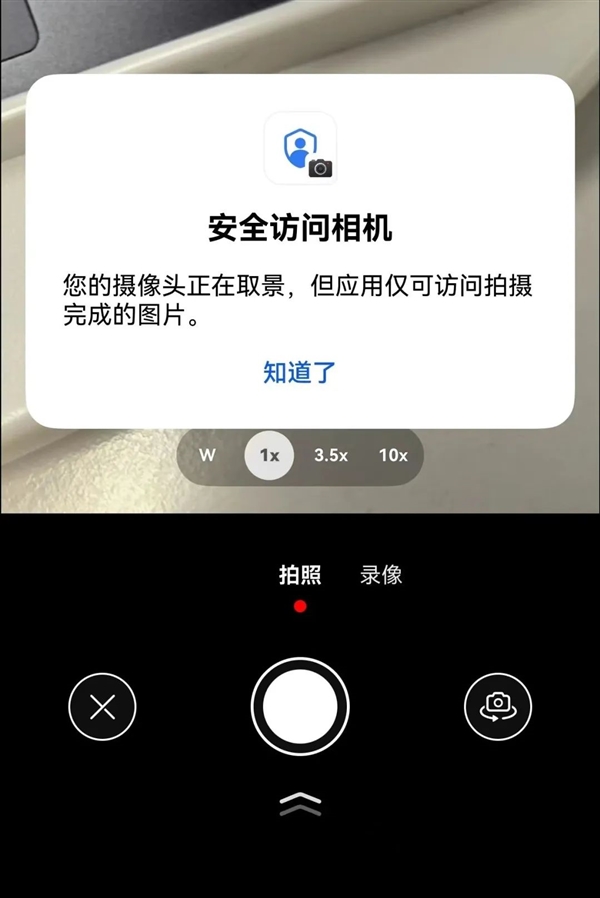This screenshot has height=898, width=600.
Task: Flip between front and rear camera
Action: click(x=498, y=707)
